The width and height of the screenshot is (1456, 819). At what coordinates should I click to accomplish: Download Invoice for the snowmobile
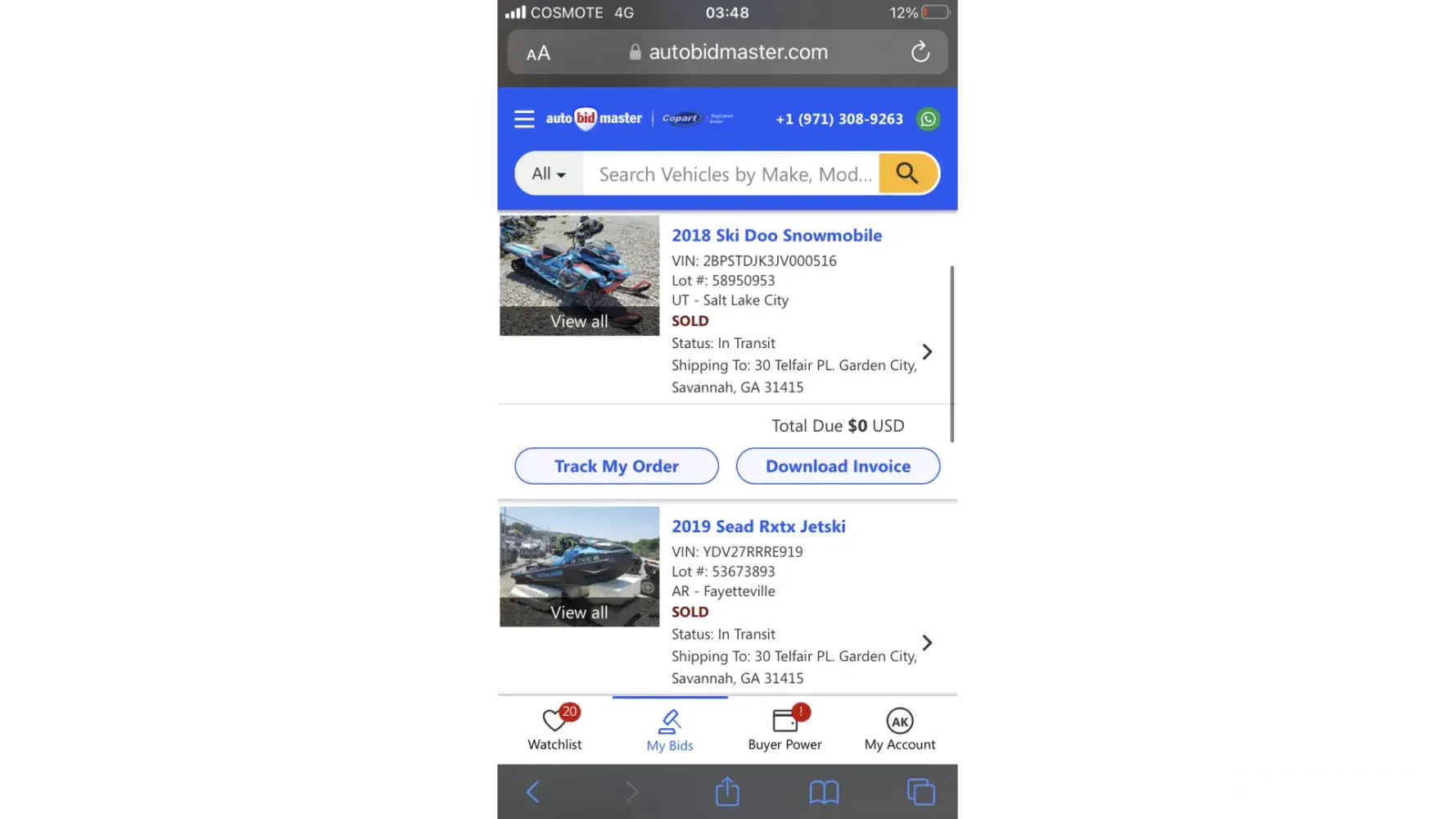pyautogui.click(x=838, y=466)
